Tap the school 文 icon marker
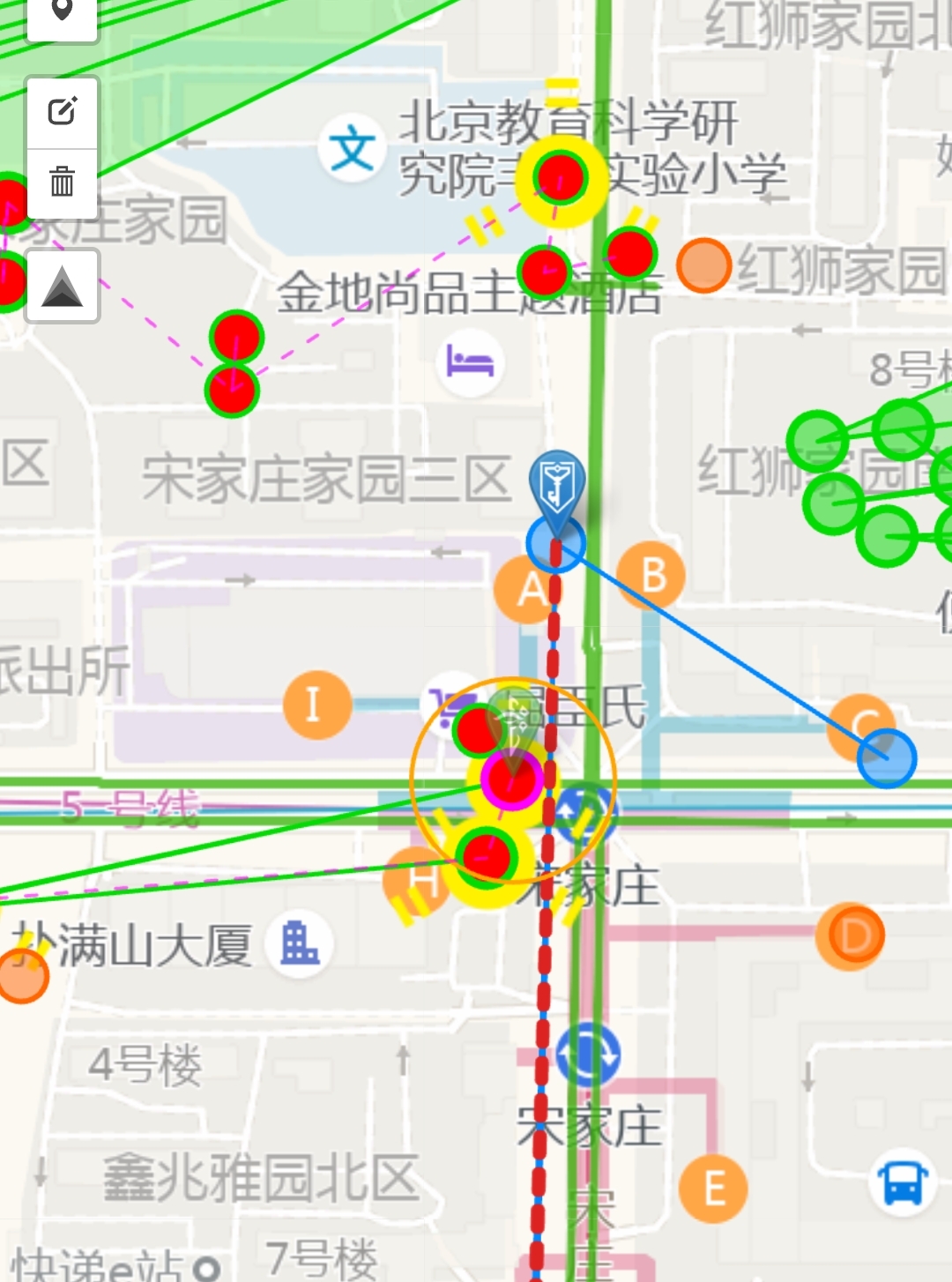This screenshot has height=1282, width=952. (353, 148)
